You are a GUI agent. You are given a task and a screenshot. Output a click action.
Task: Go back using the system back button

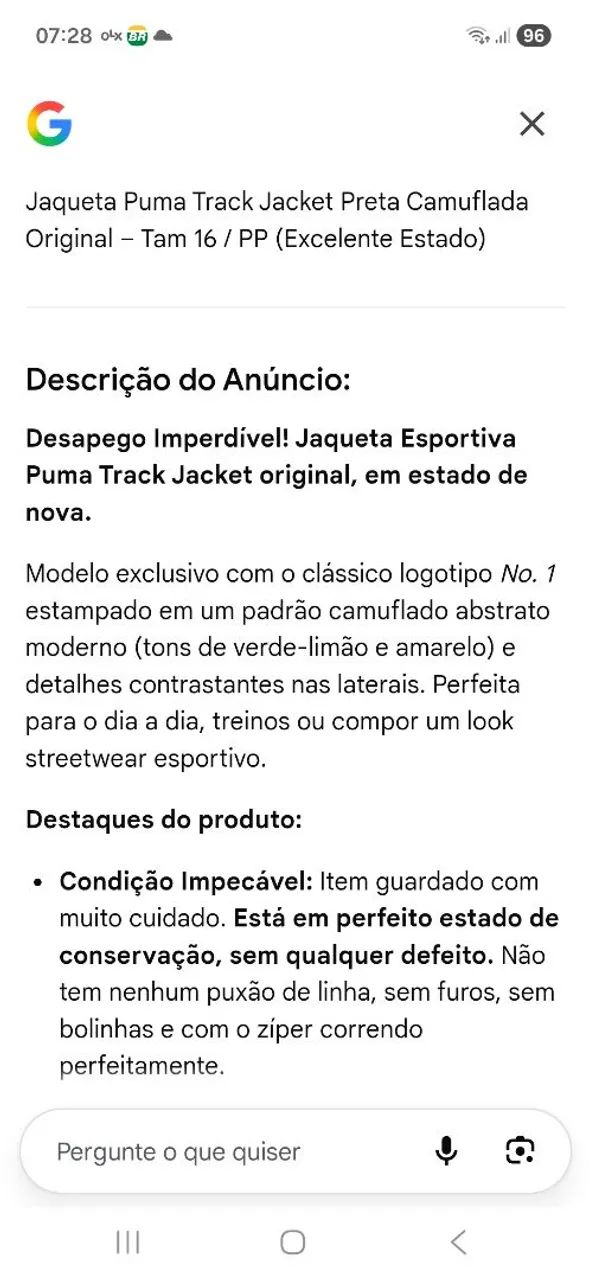tap(458, 1242)
